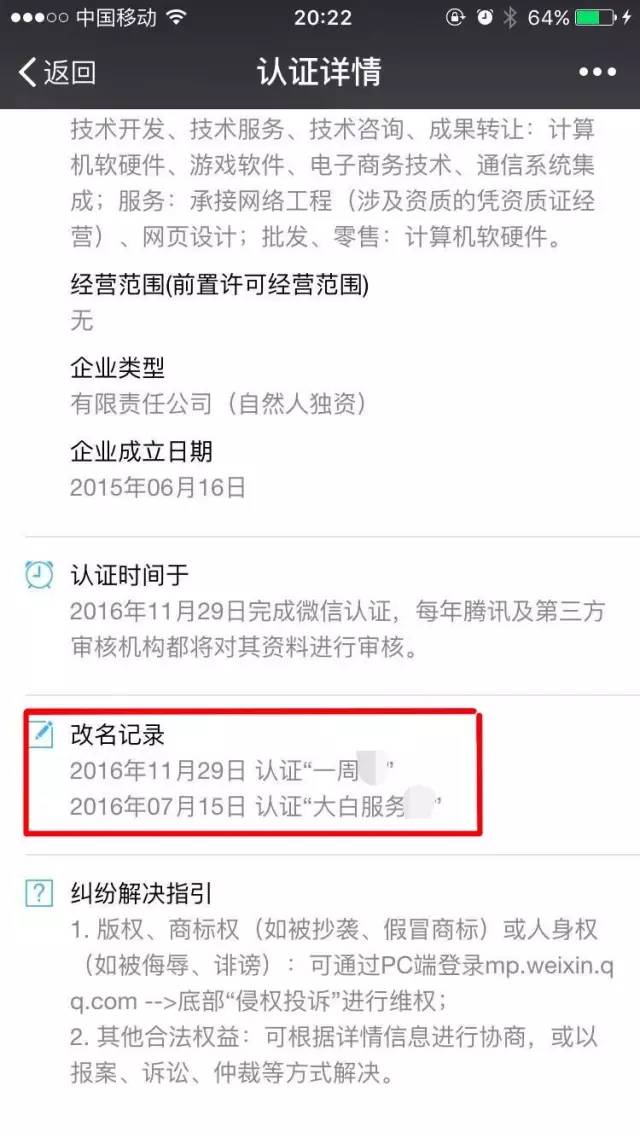The image size is (640, 1138).
Task: Go back using the 返回 button
Action: tap(57, 72)
